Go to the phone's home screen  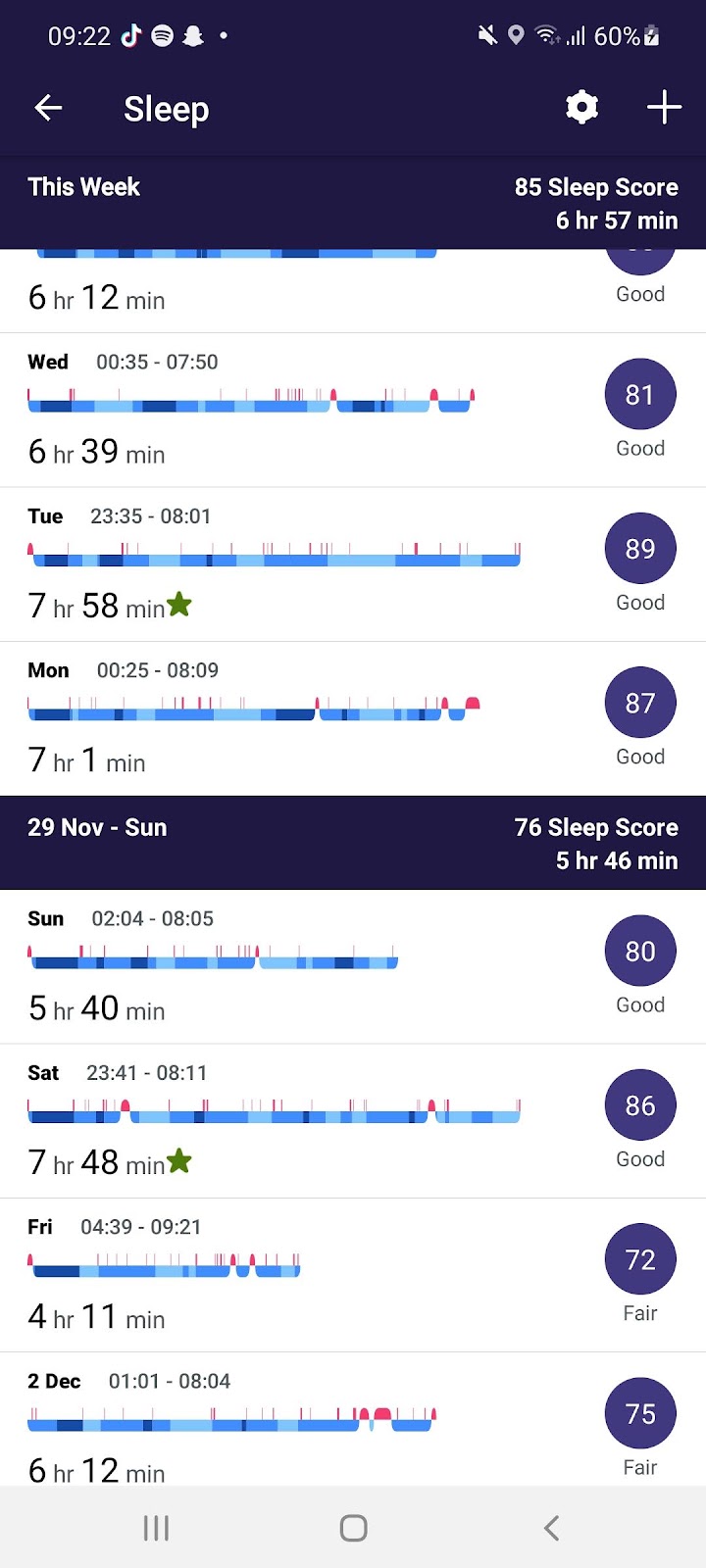353,1528
